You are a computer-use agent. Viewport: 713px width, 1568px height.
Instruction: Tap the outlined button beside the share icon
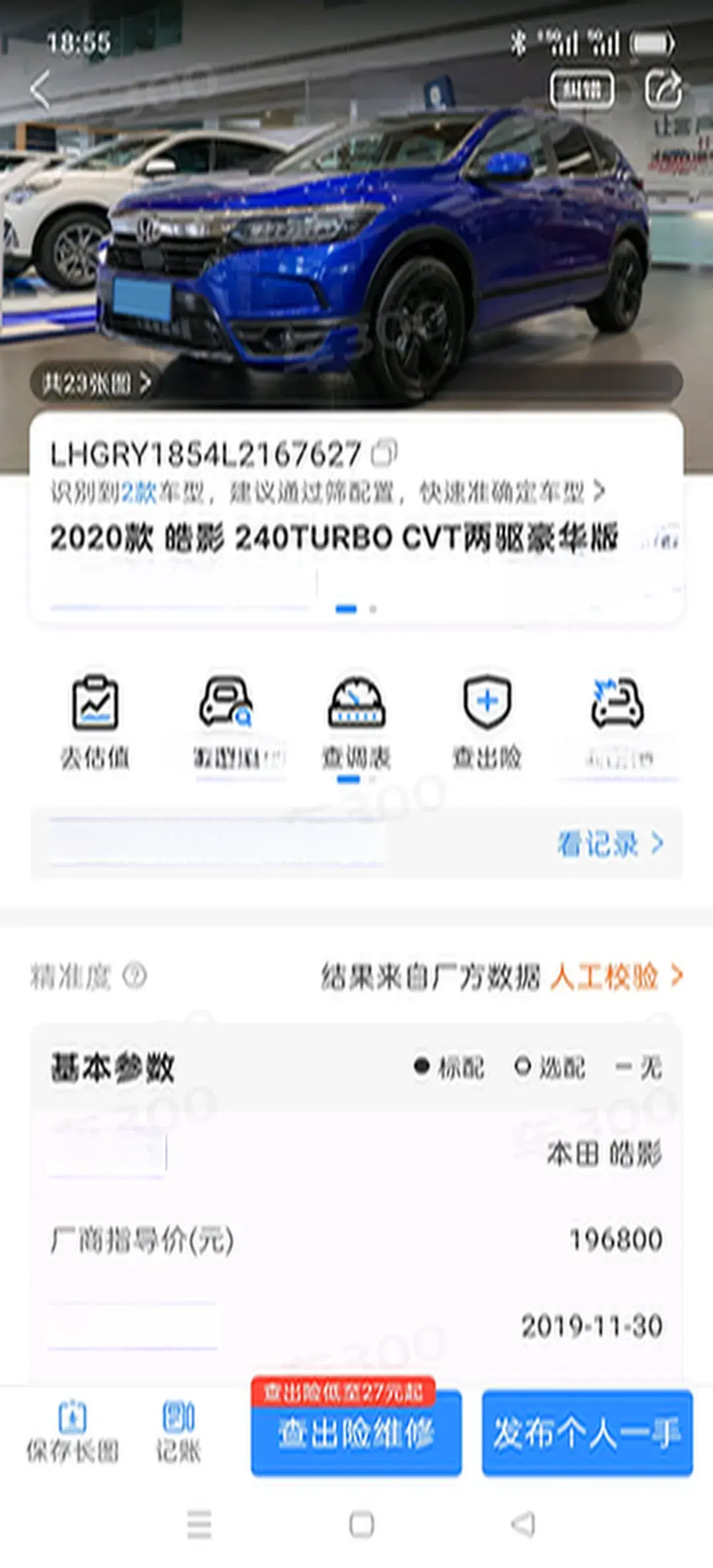[x=582, y=89]
